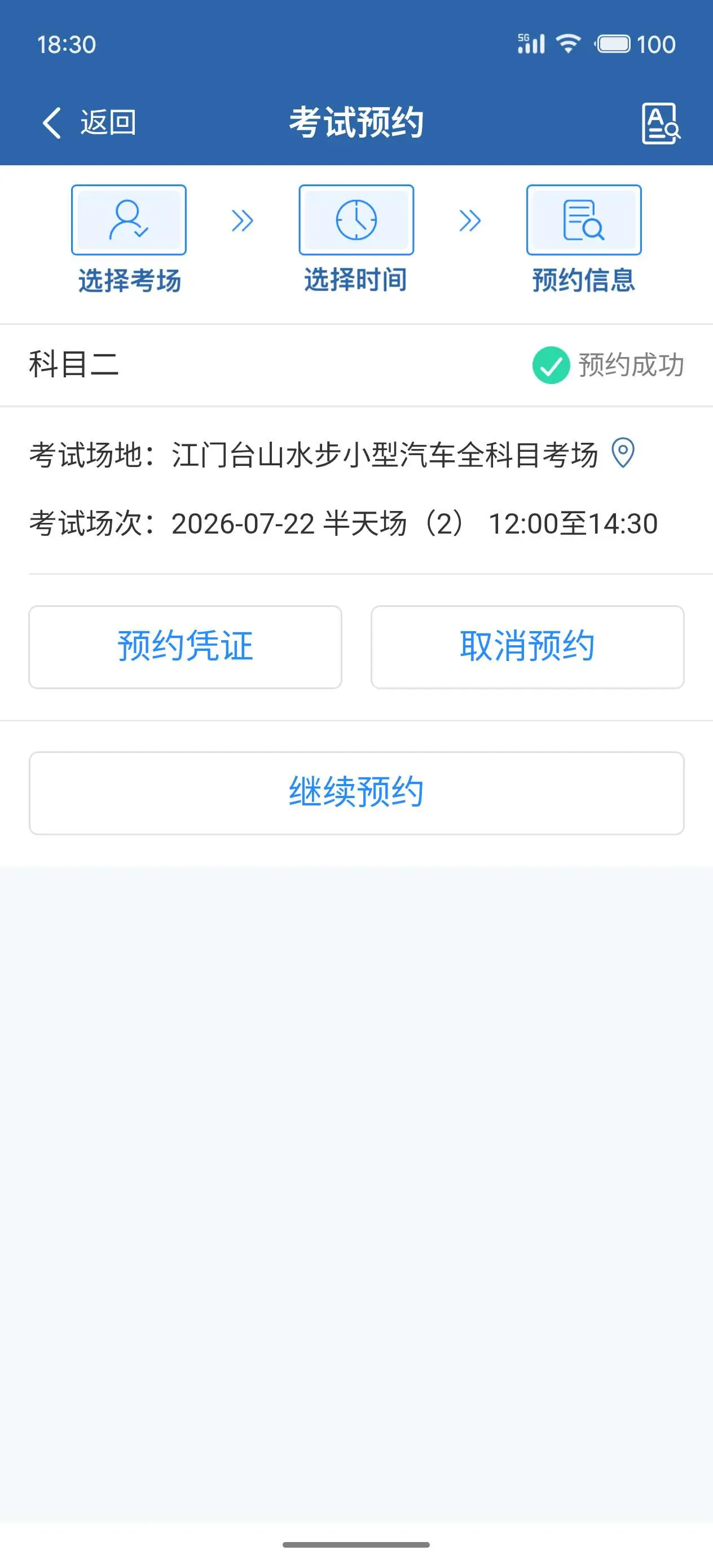Select the 预约信息 step

click(x=584, y=240)
